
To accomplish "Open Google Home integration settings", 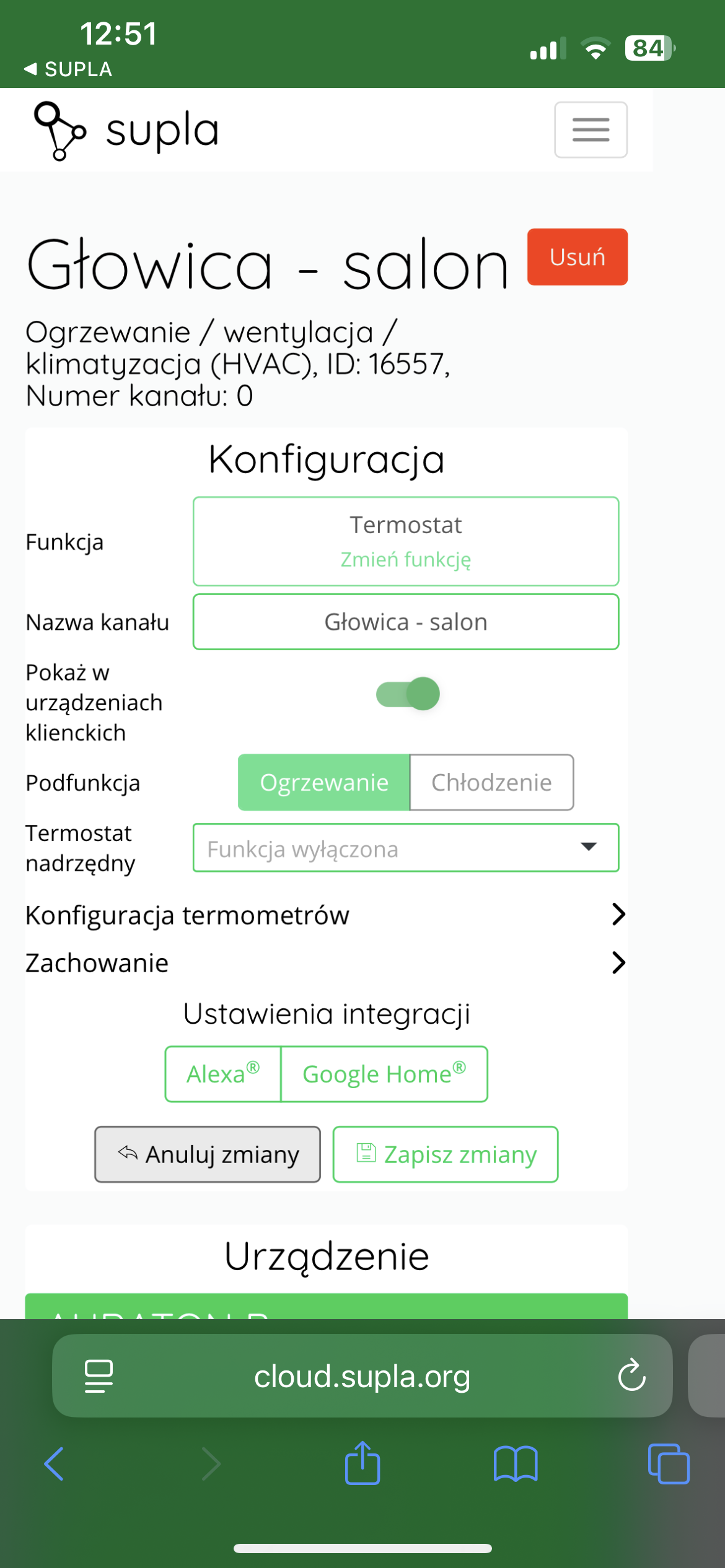I will coord(384,1074).
